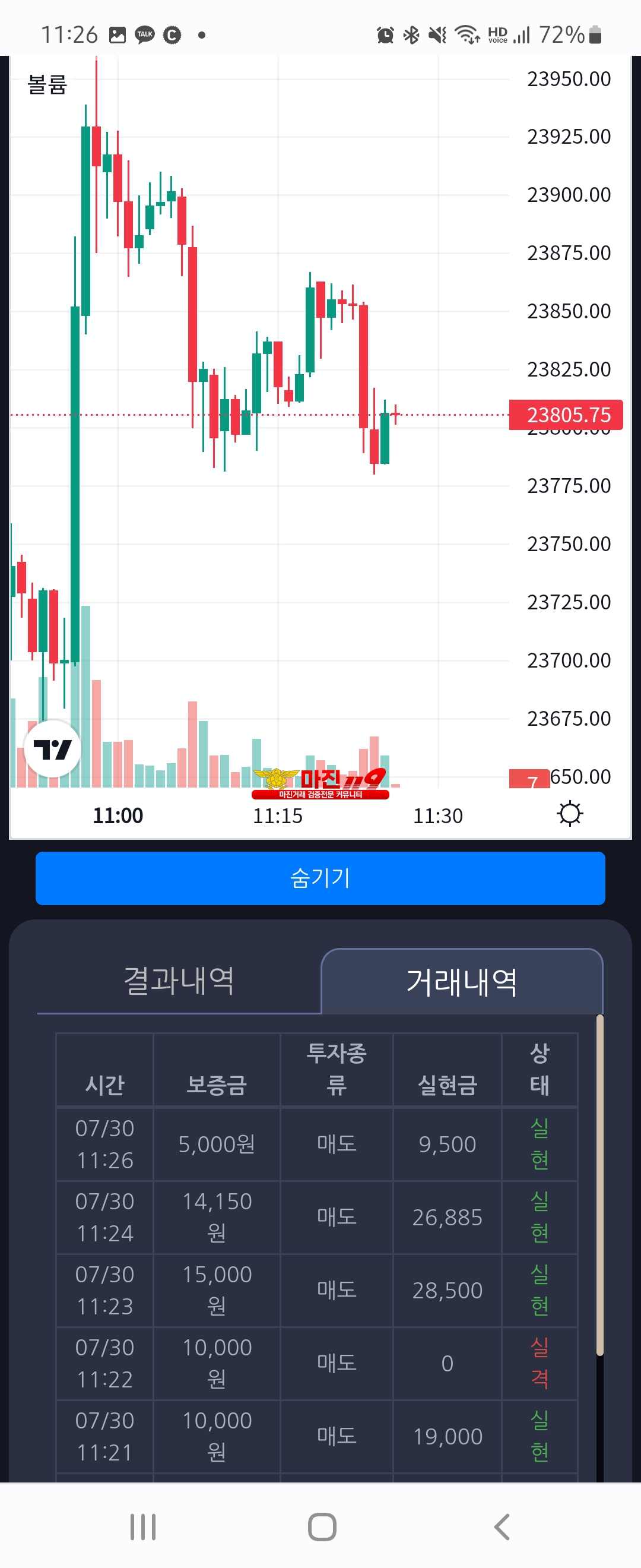
Task: Open chart settings gear icon
Action: pos(569,814)
